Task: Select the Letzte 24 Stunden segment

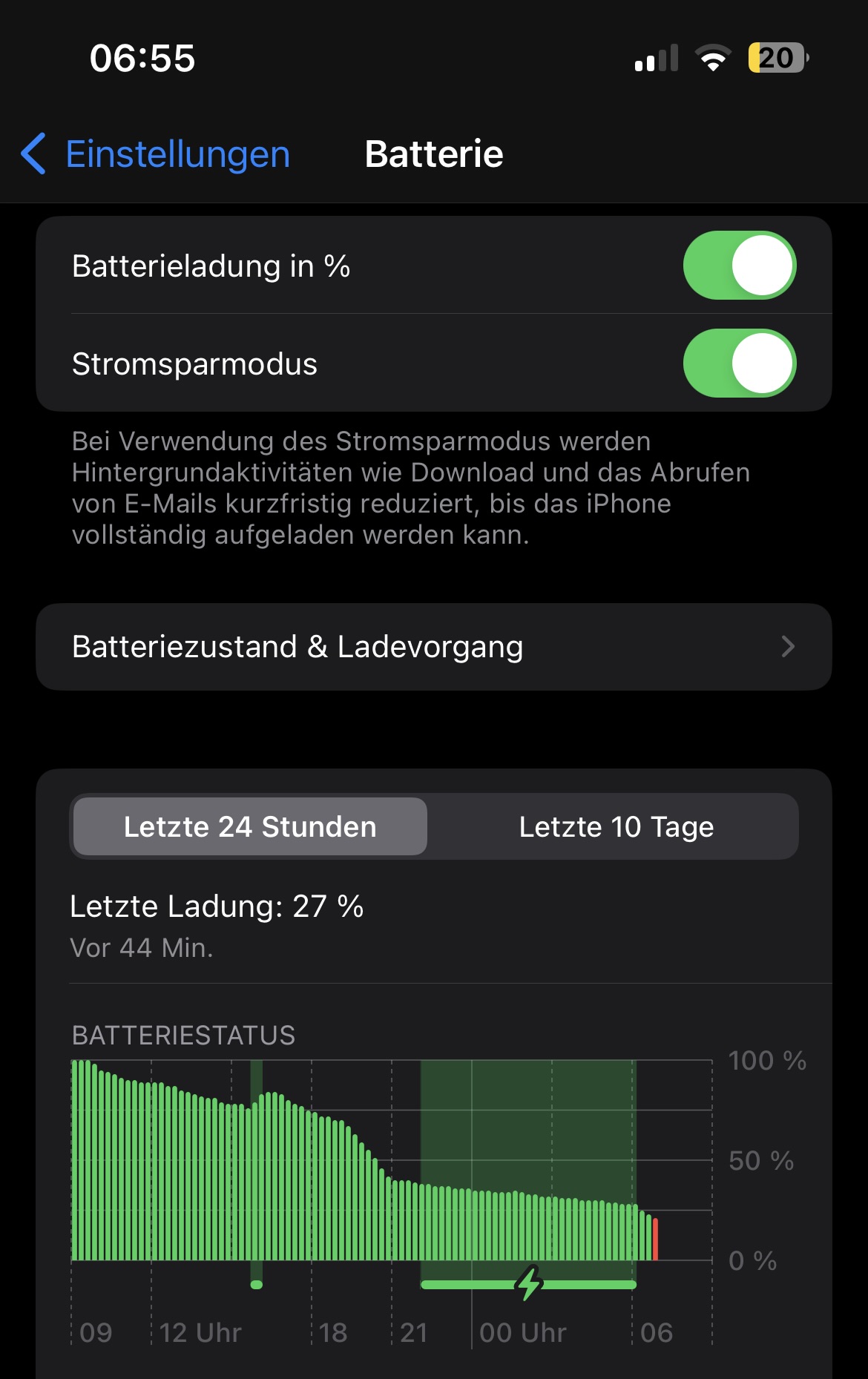Action: [x=250, y=826]
